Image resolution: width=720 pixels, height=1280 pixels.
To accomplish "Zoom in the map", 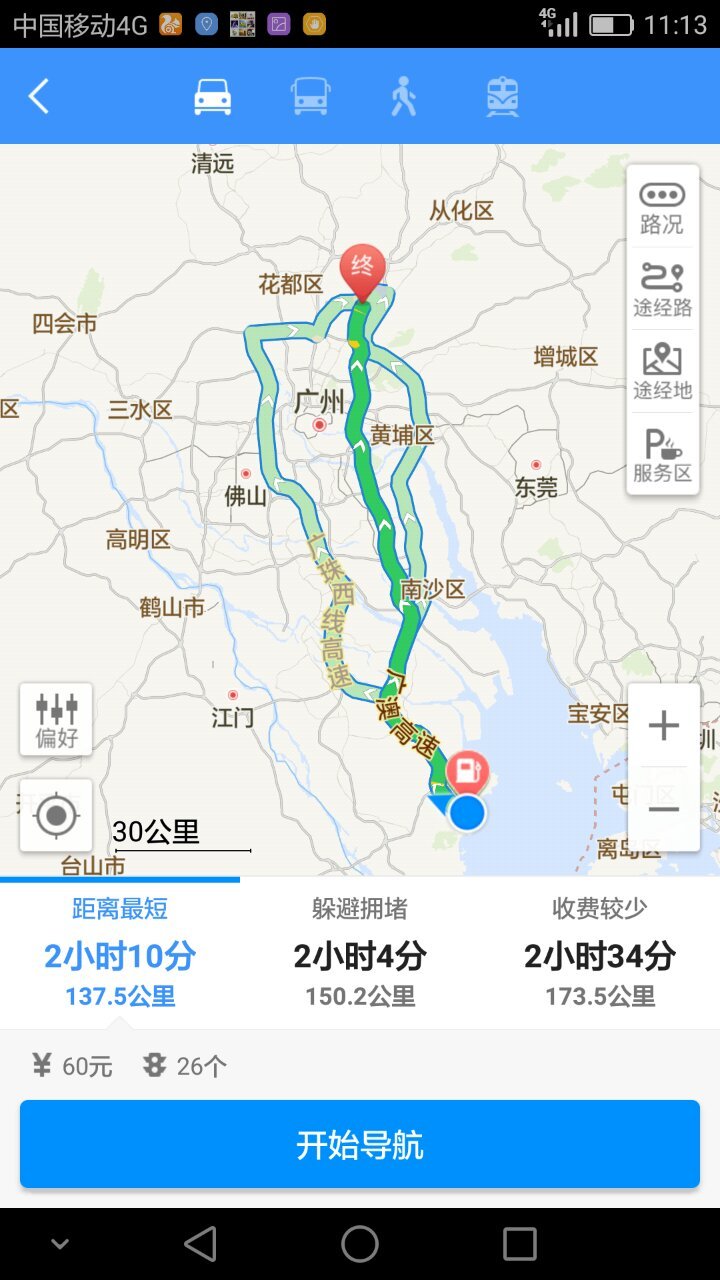I will coord(664,726).
